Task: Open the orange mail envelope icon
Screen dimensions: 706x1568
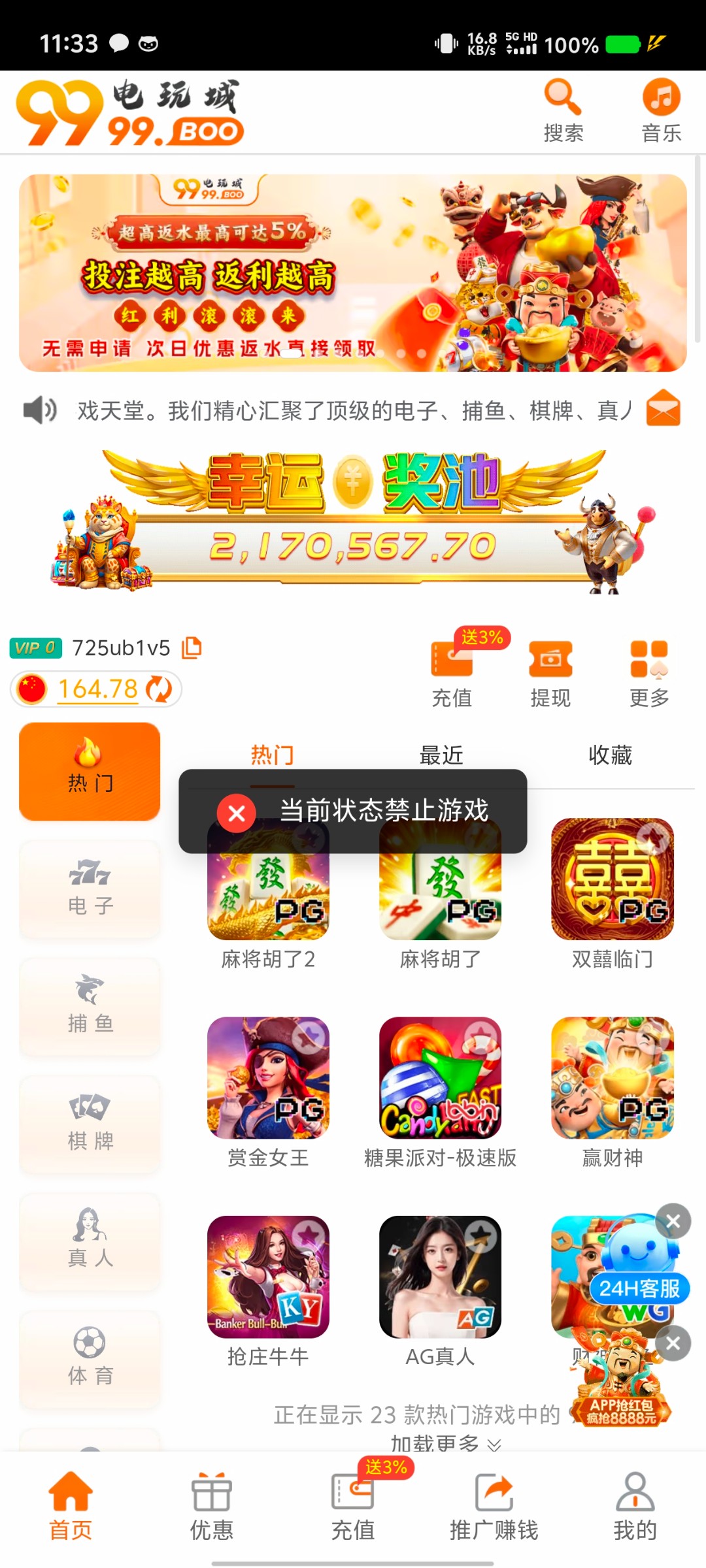Action: [663, 408]
